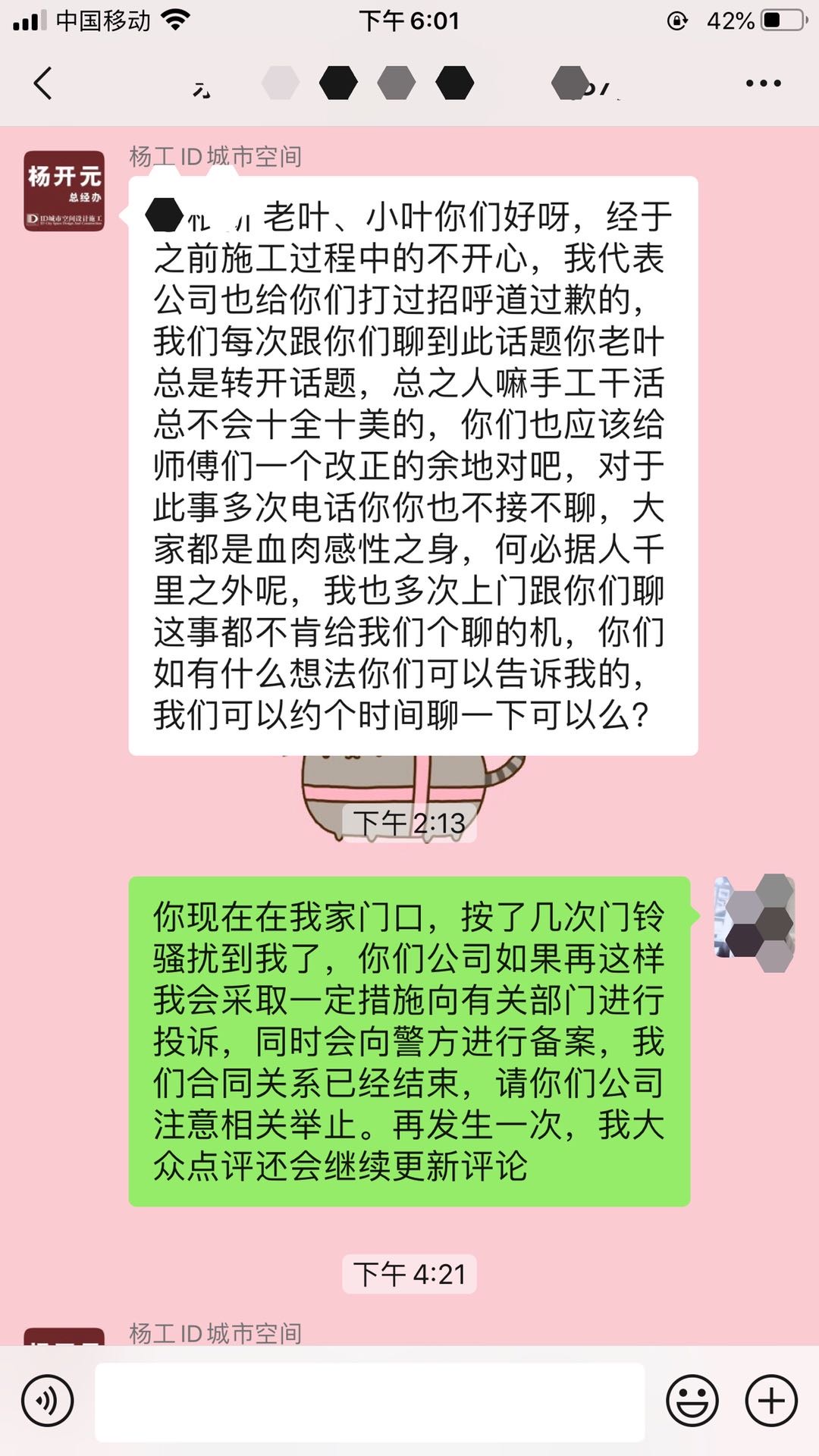Open the chat info overflow menu
Image resolution: width=819 pixels, height=1456 pixels.
763,83
